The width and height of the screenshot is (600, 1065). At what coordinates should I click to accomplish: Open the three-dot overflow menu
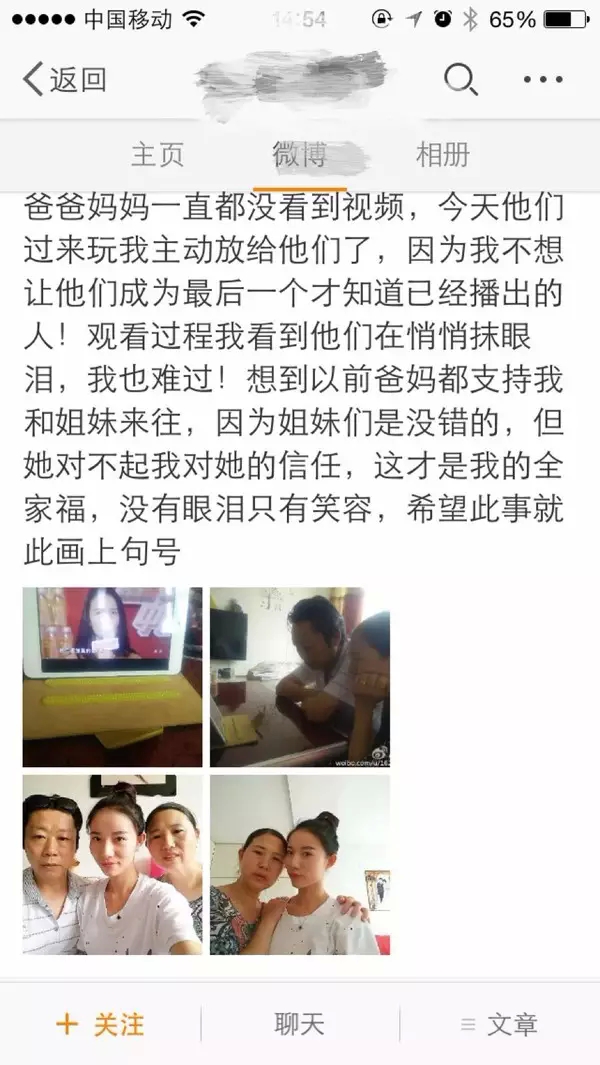click(x=543, y=80)
